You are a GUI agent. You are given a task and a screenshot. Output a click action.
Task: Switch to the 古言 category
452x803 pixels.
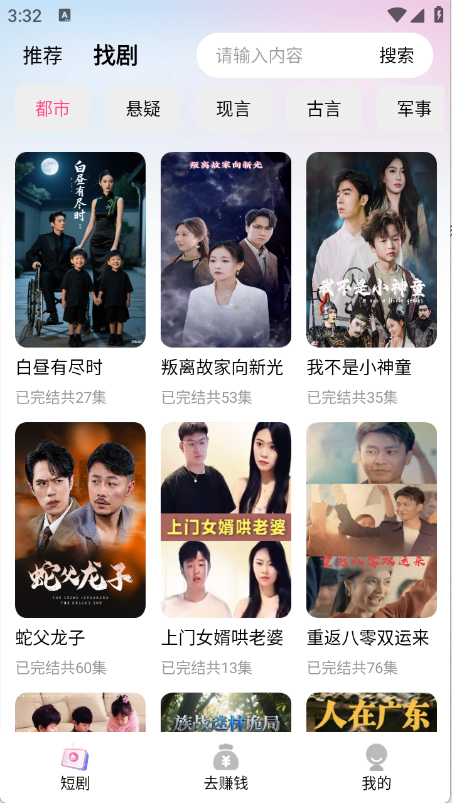point(324,109)
